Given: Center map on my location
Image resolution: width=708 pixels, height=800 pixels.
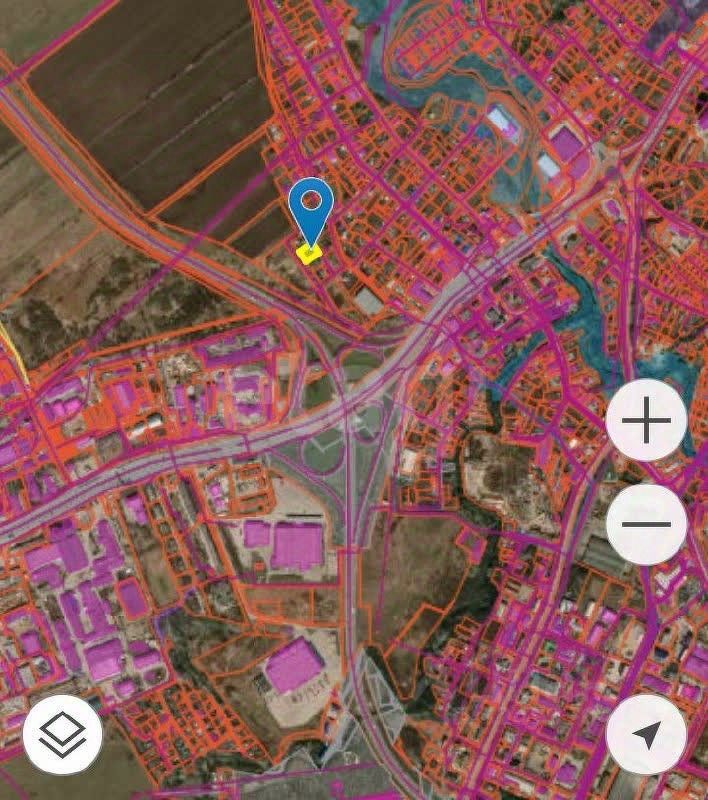Looking at the screenshot, I should (x=646, y=735).
